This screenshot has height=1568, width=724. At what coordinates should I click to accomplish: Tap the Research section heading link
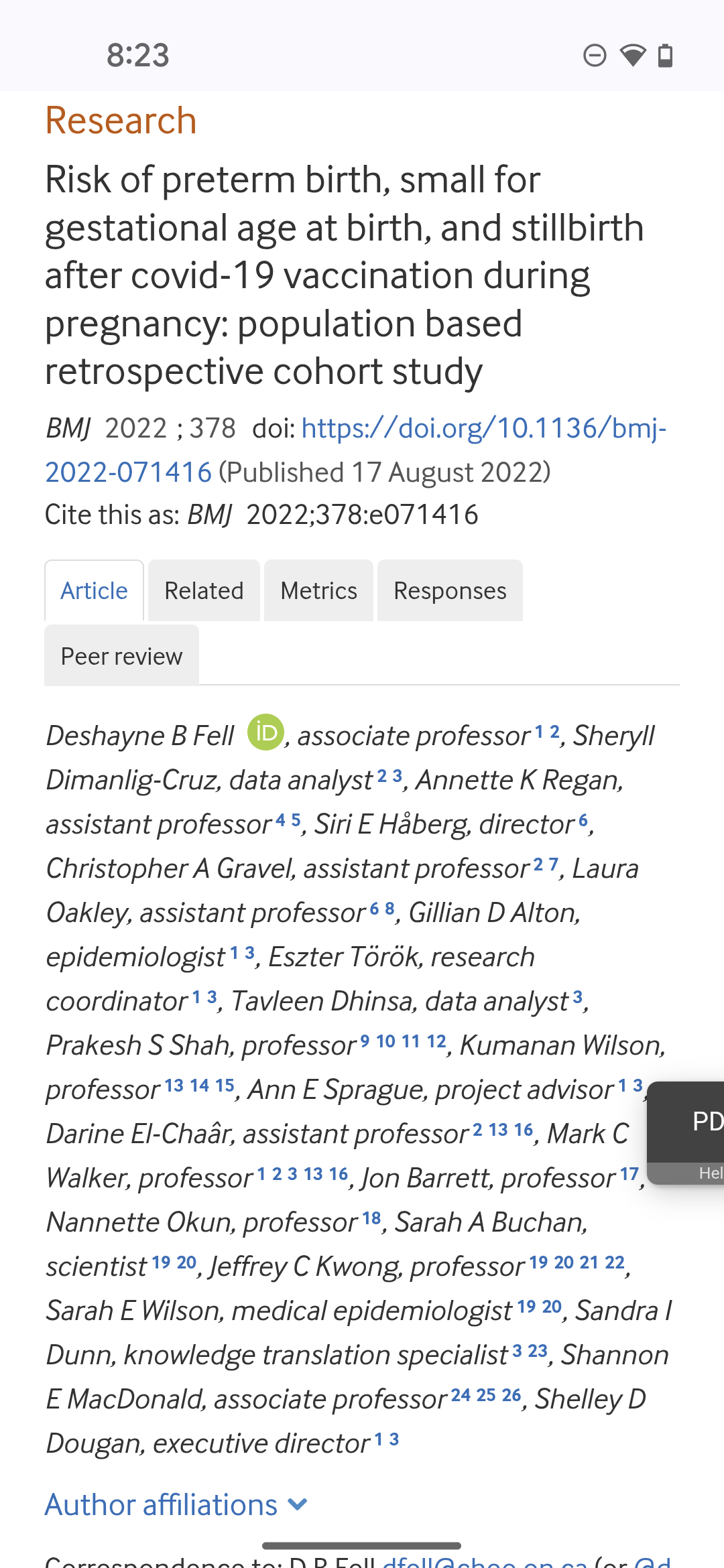[121, 121]
